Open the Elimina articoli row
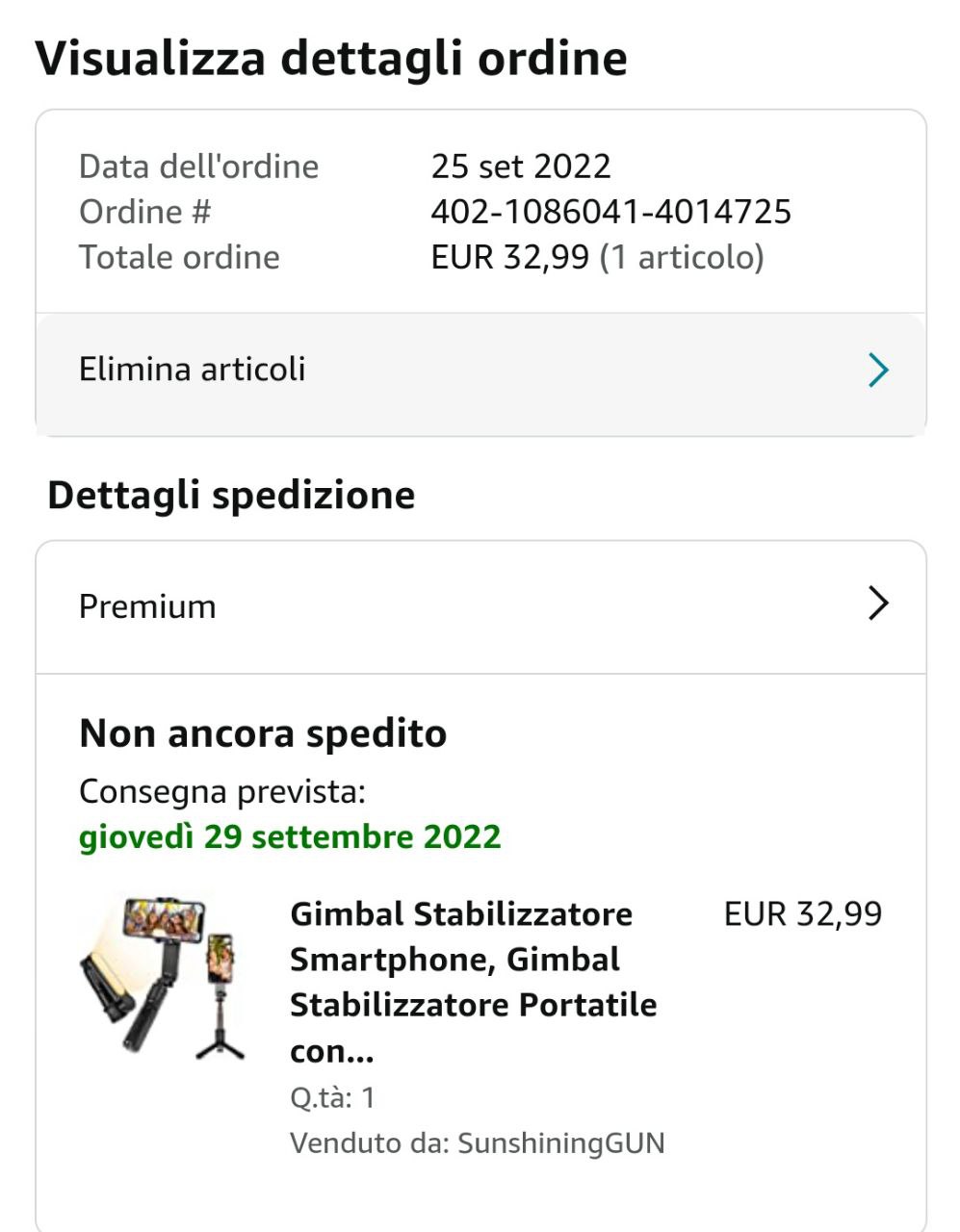 coord(480,370)
